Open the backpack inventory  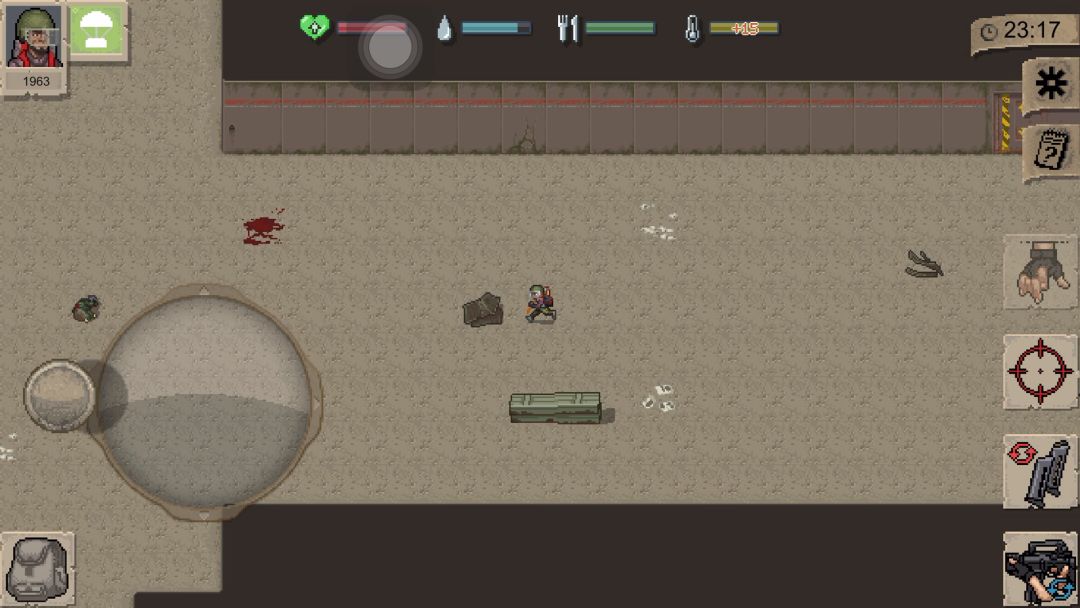coord(38,569)
